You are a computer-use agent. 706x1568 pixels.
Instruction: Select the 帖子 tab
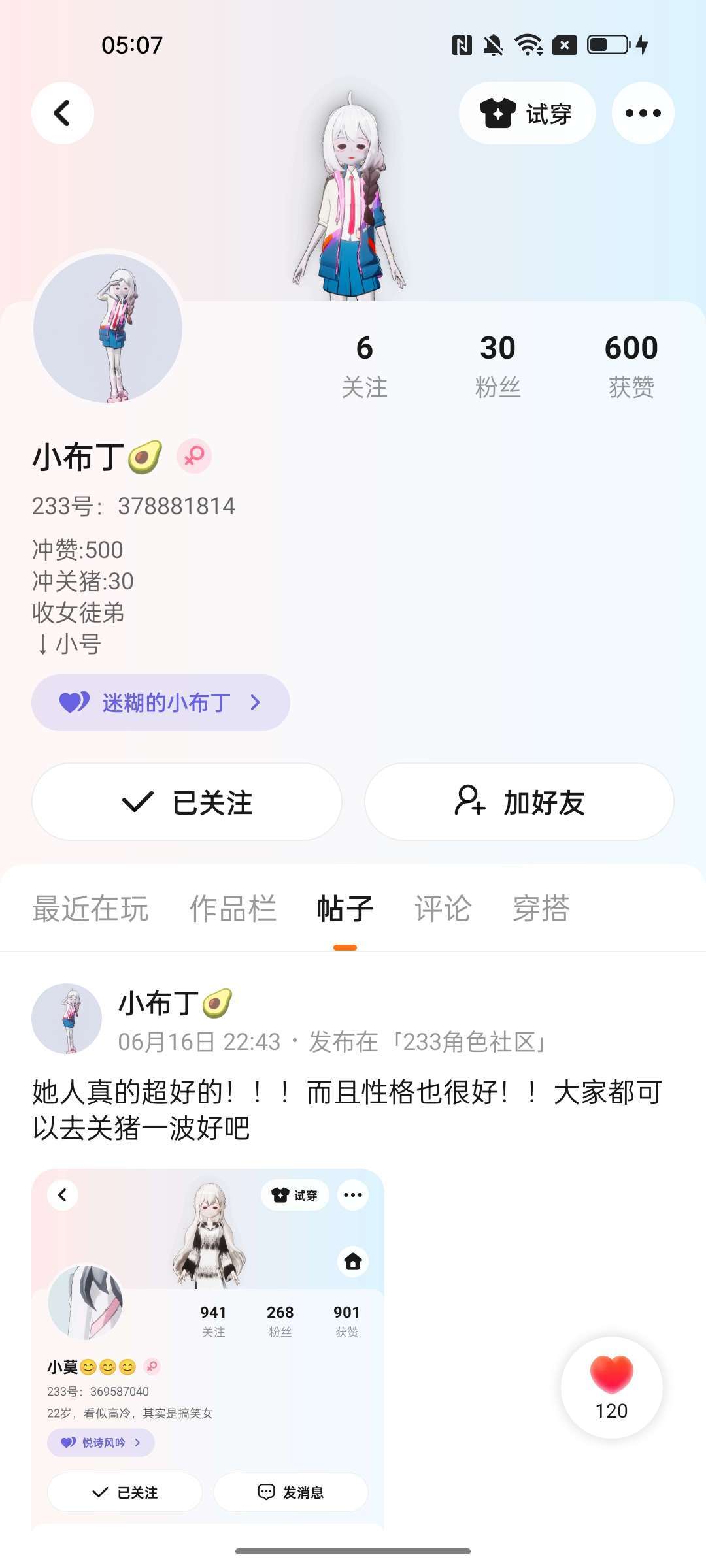pos(345,909)
